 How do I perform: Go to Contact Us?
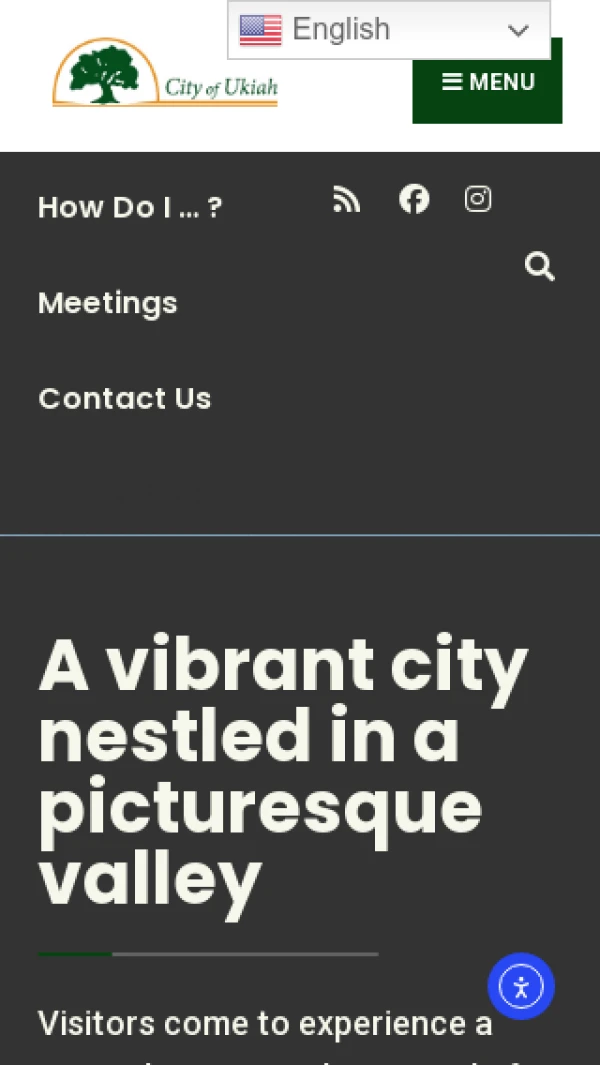[x=125, y=398]
